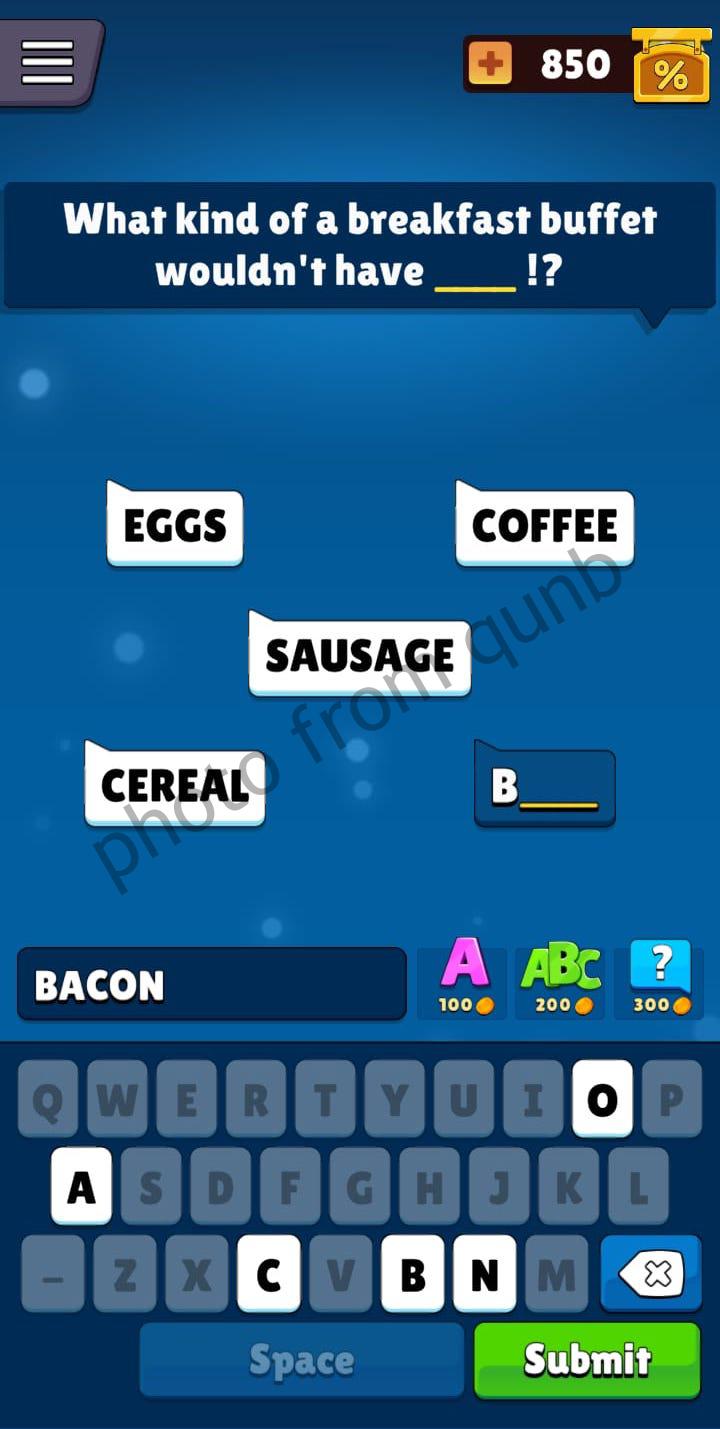Add more coins with the plus button

490,65
